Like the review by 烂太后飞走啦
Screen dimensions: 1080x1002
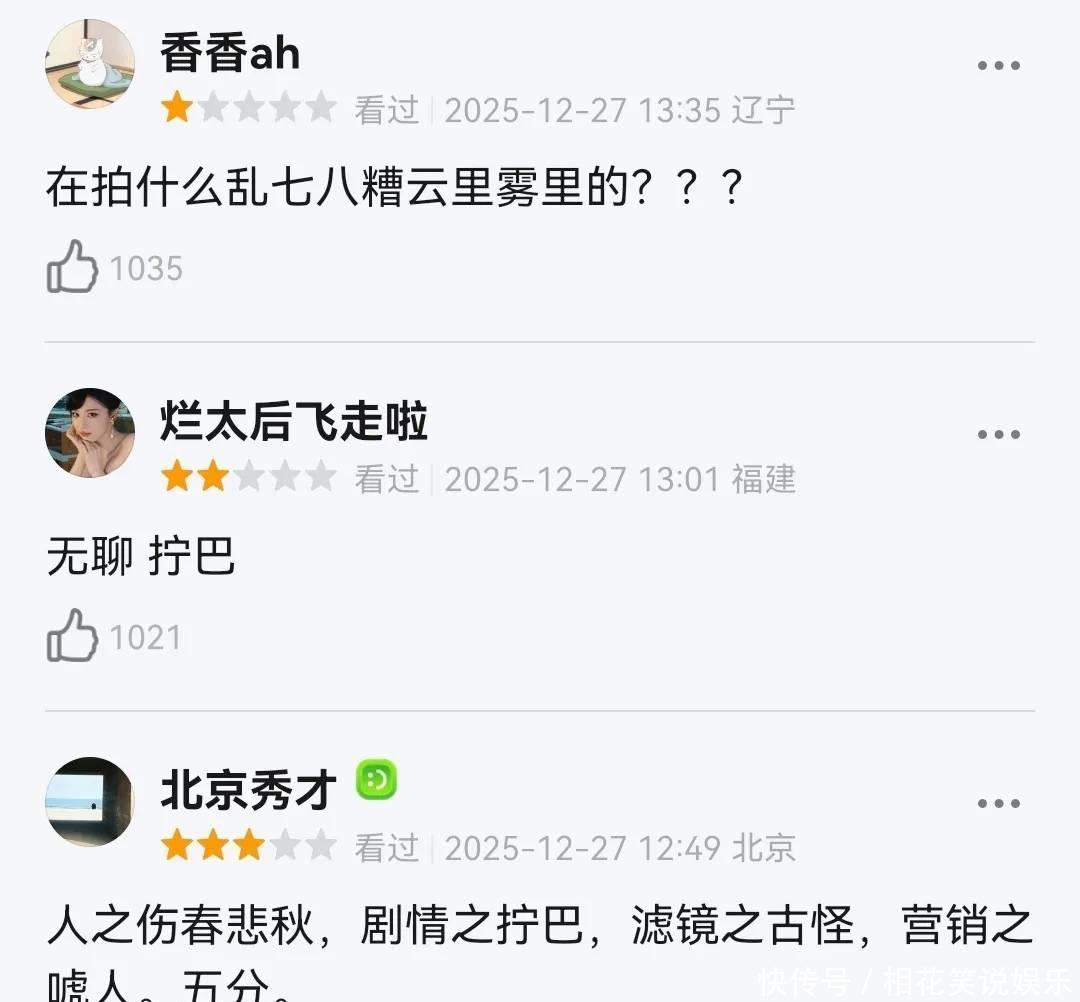[73, 637]
